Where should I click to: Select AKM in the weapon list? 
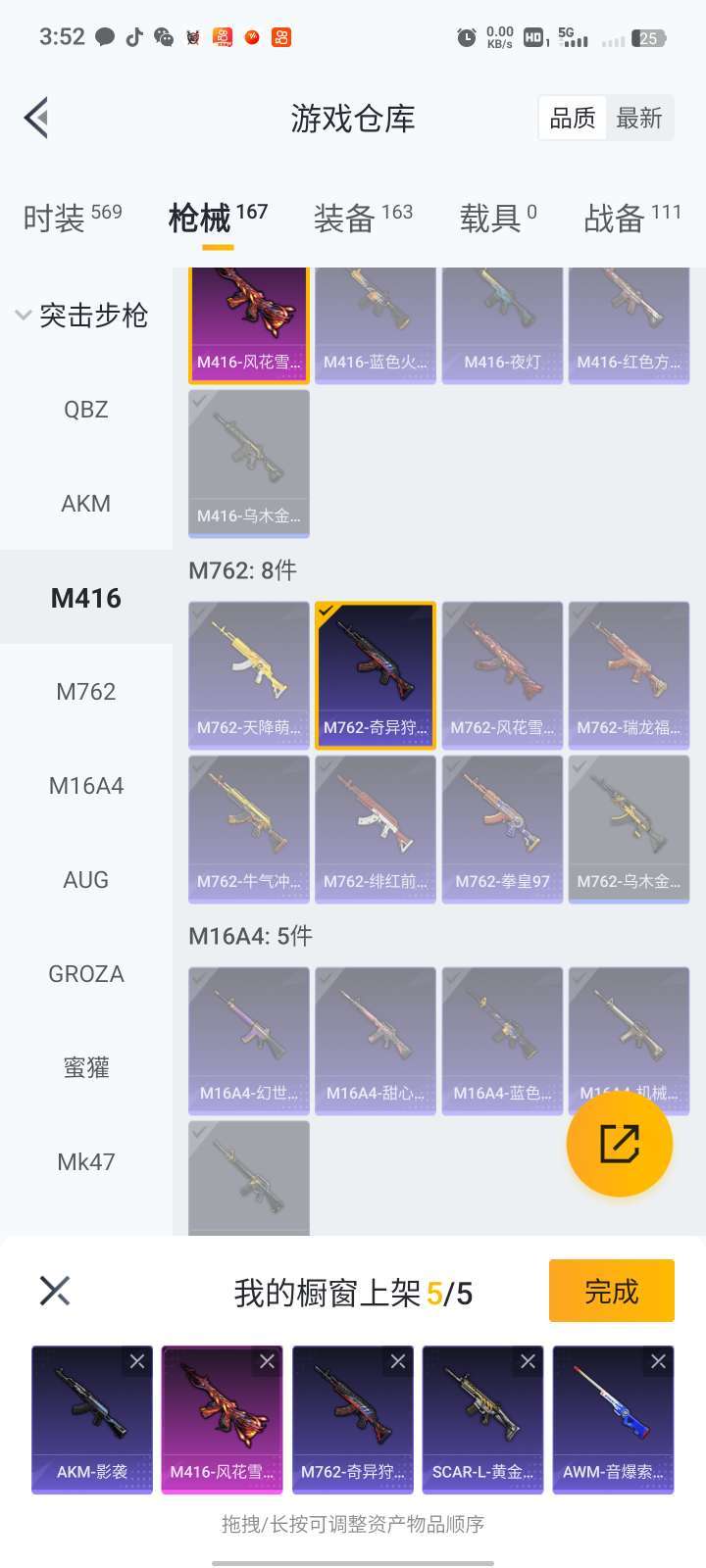pyautogui.click(x=86, y=504)
